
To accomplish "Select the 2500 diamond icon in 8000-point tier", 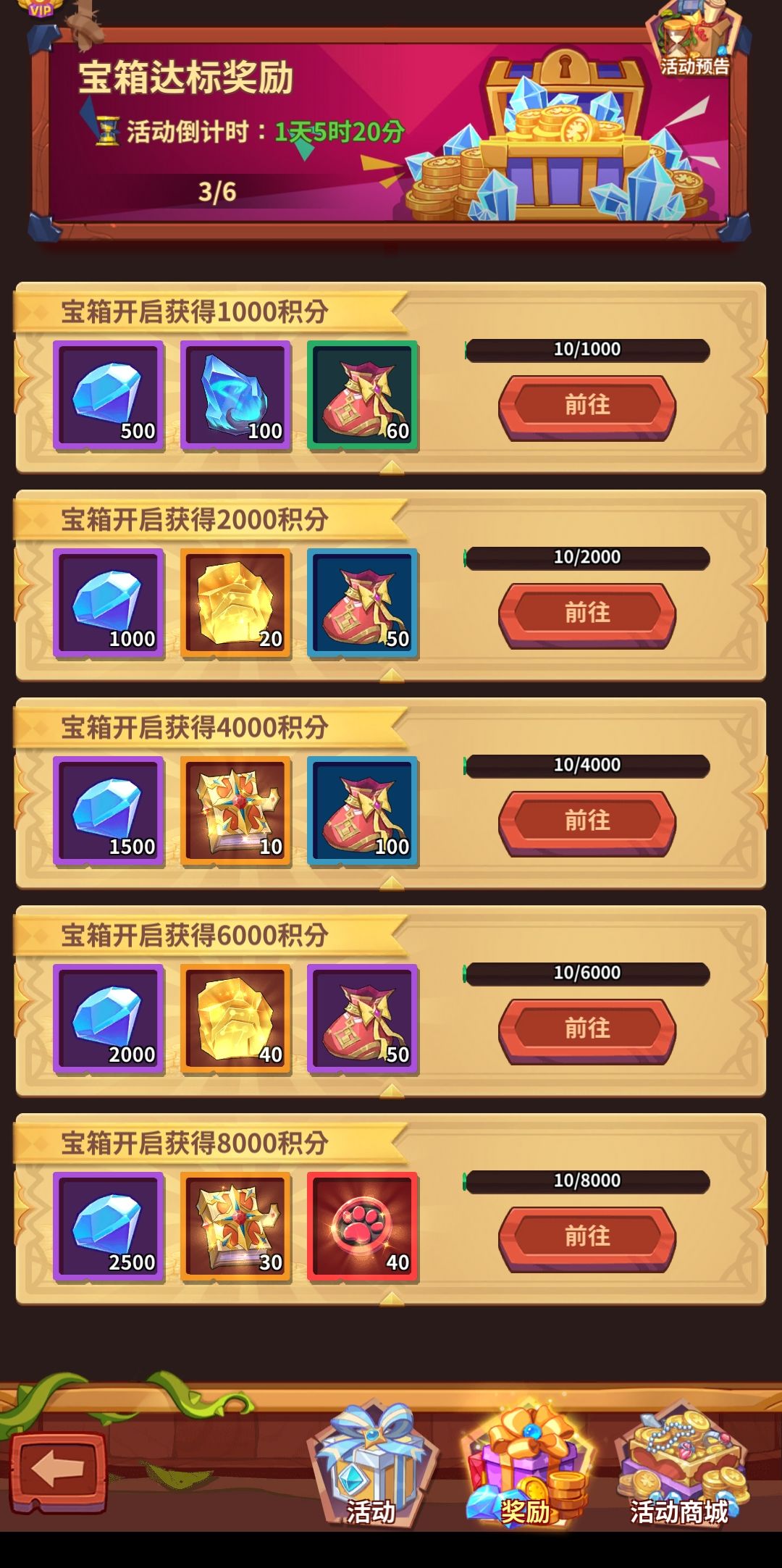I will point(107,1225).
